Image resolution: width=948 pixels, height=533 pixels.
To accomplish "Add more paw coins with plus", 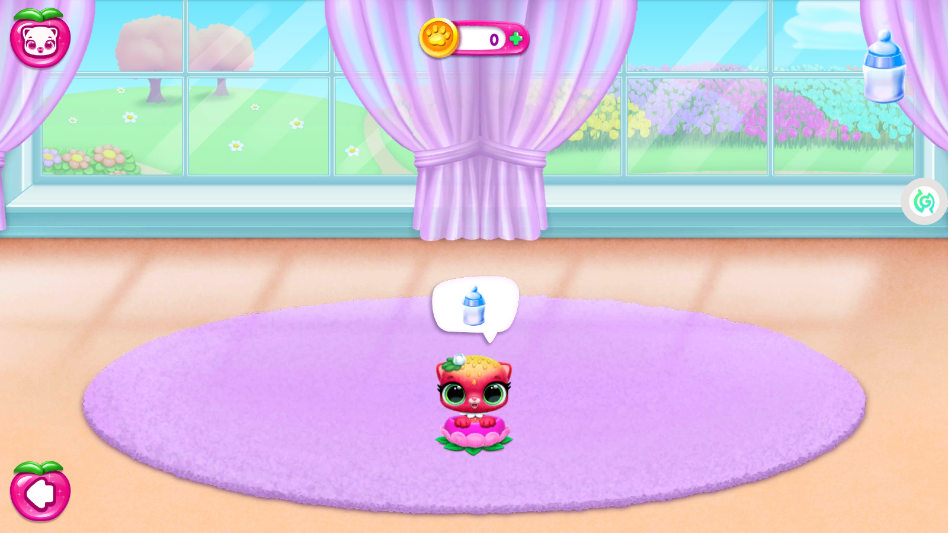I will tap(516, 39).
